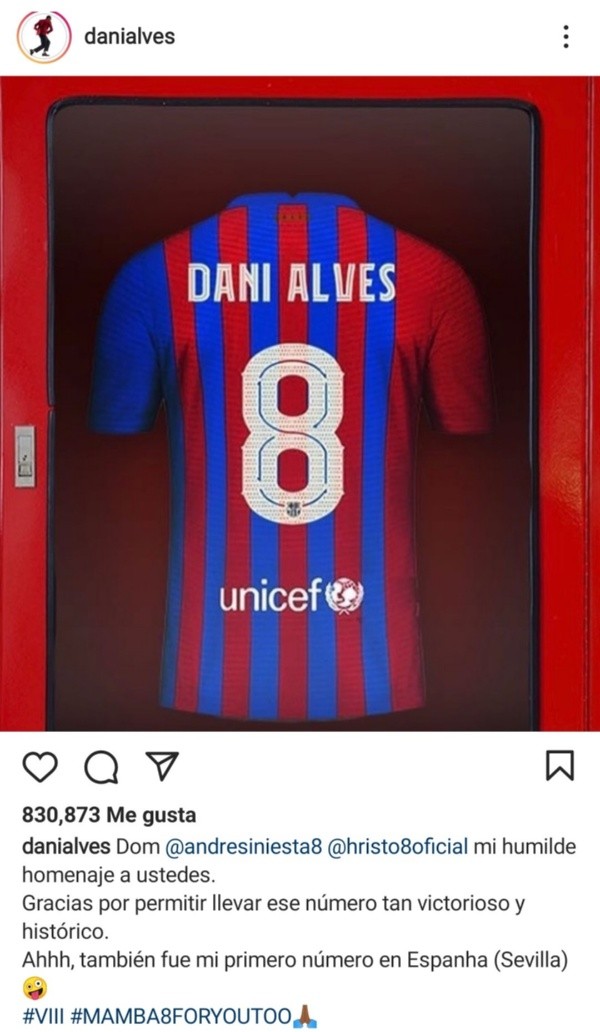This screenshot has height=1032, width=600.
Task: Open the @andresiniesta8 mention
Action: (238, 846)
